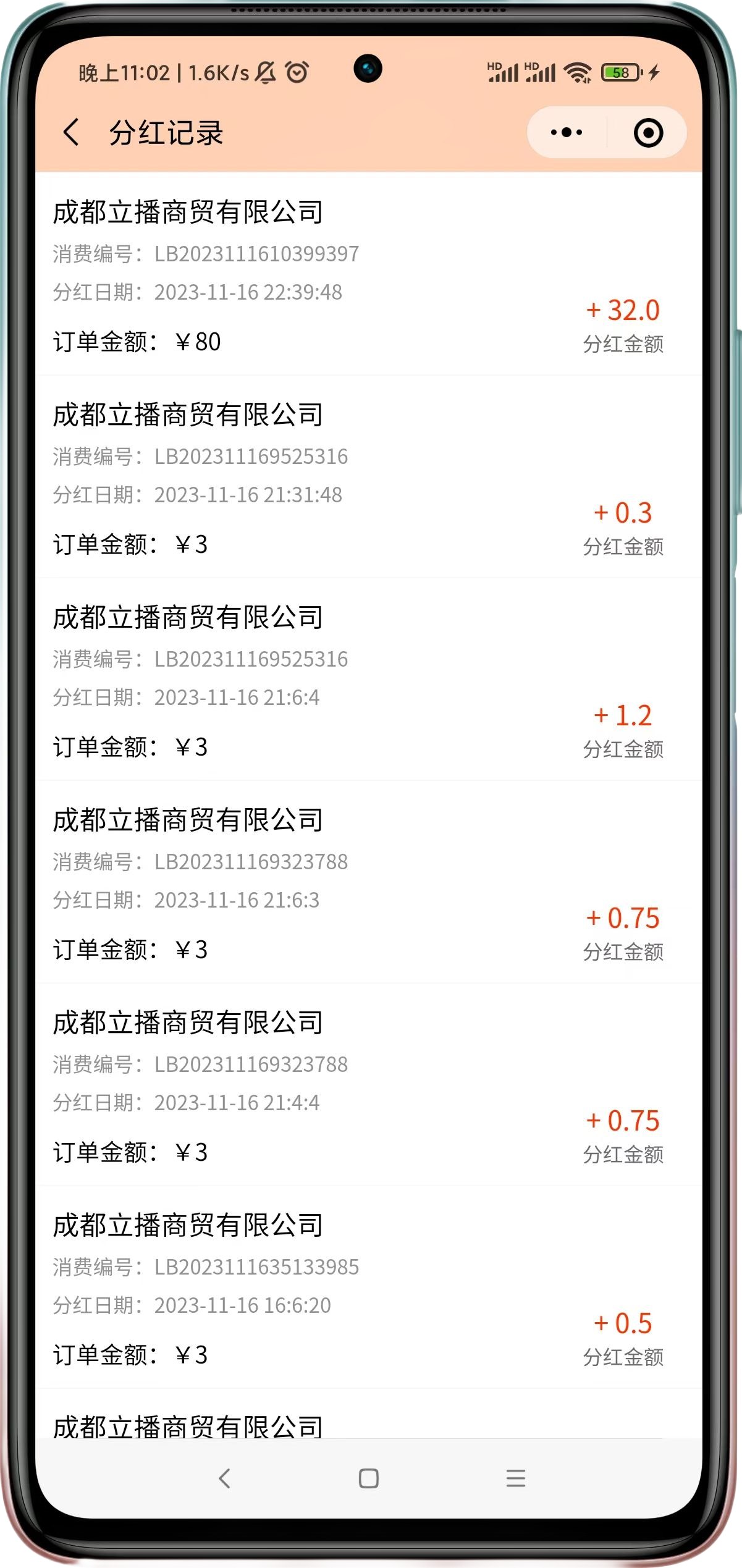Tap the capsule close/exit circle button
This screenshot has height=1568, width=742.
coord(646,132)
